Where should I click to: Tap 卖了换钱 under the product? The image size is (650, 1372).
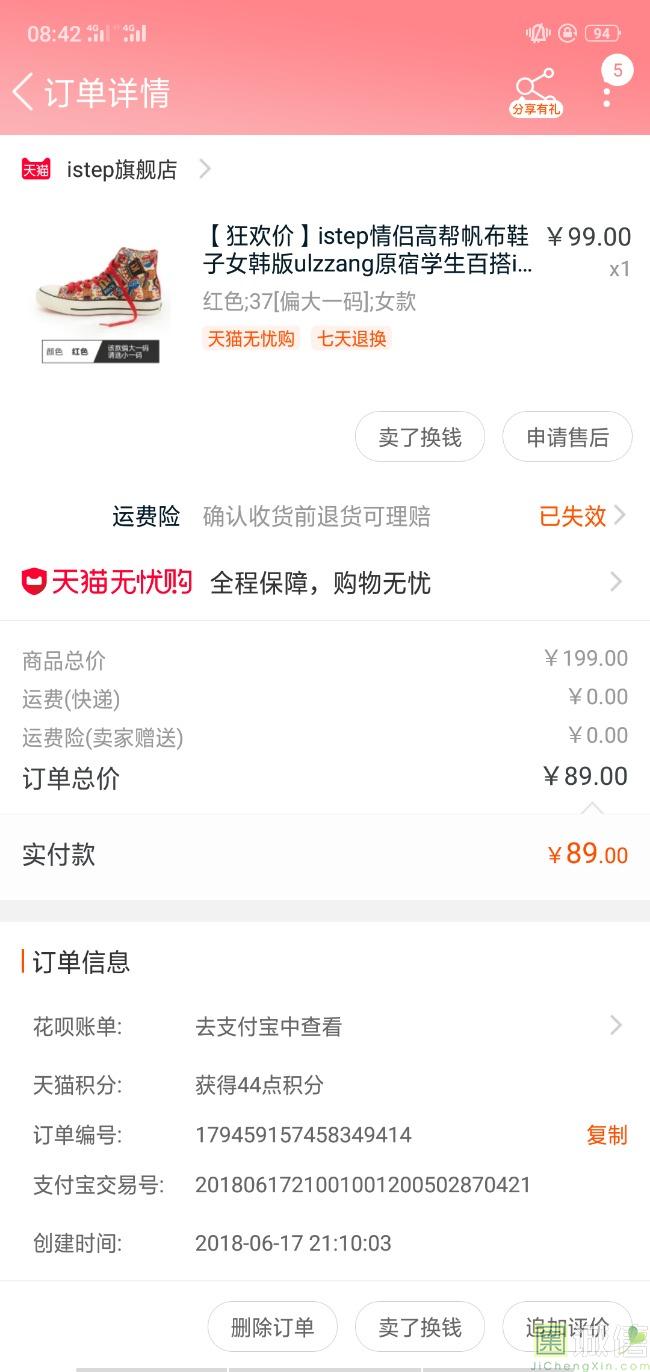point(420,437)
